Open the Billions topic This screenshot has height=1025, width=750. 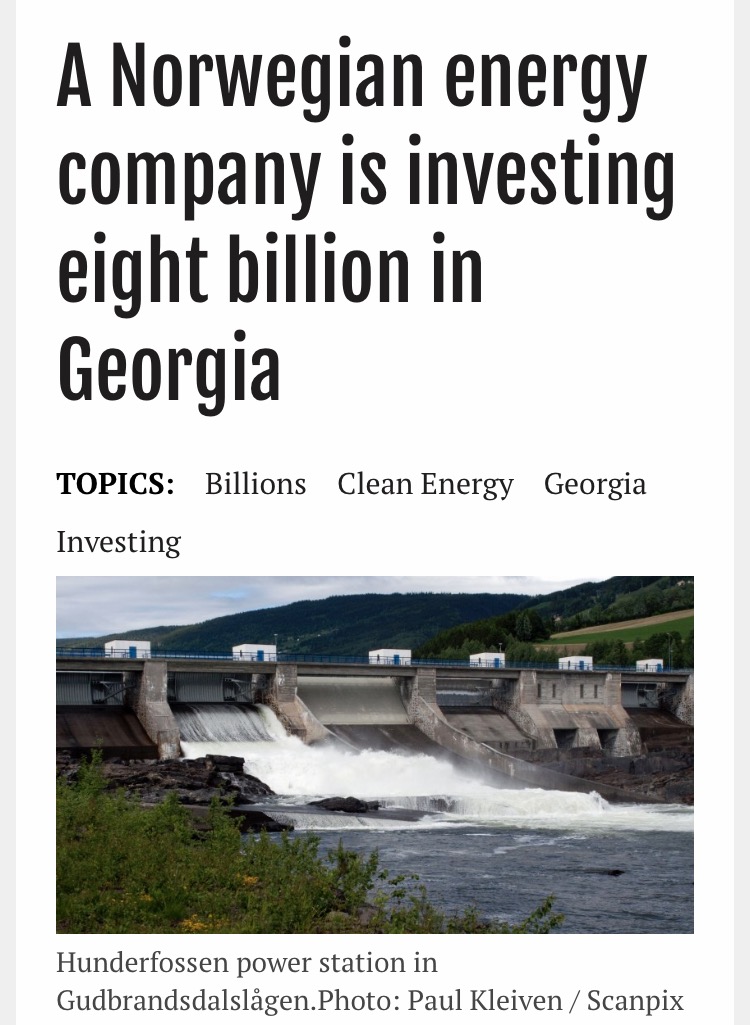coord(255,484)
